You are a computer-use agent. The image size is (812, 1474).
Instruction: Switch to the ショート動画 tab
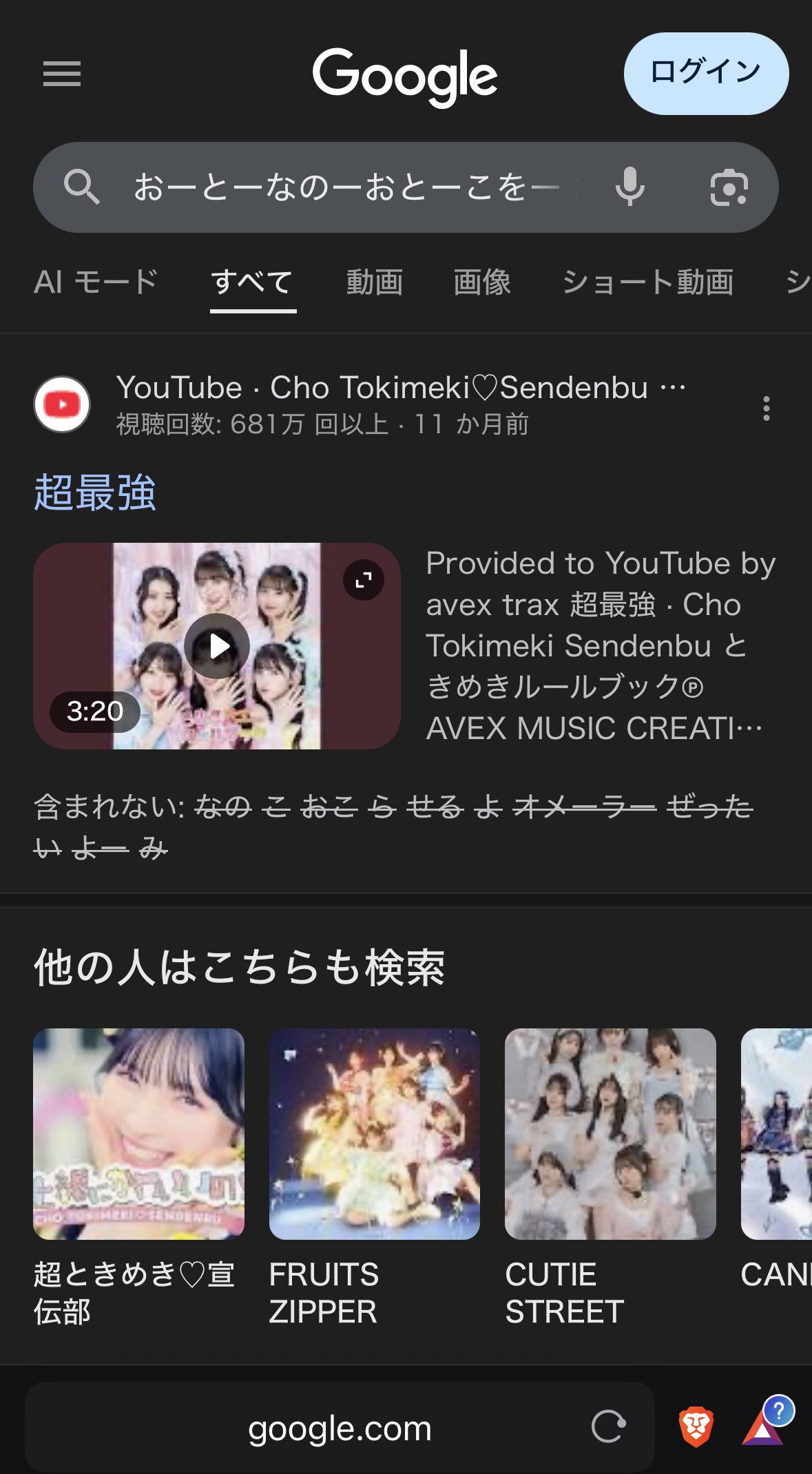click(647, 282)
